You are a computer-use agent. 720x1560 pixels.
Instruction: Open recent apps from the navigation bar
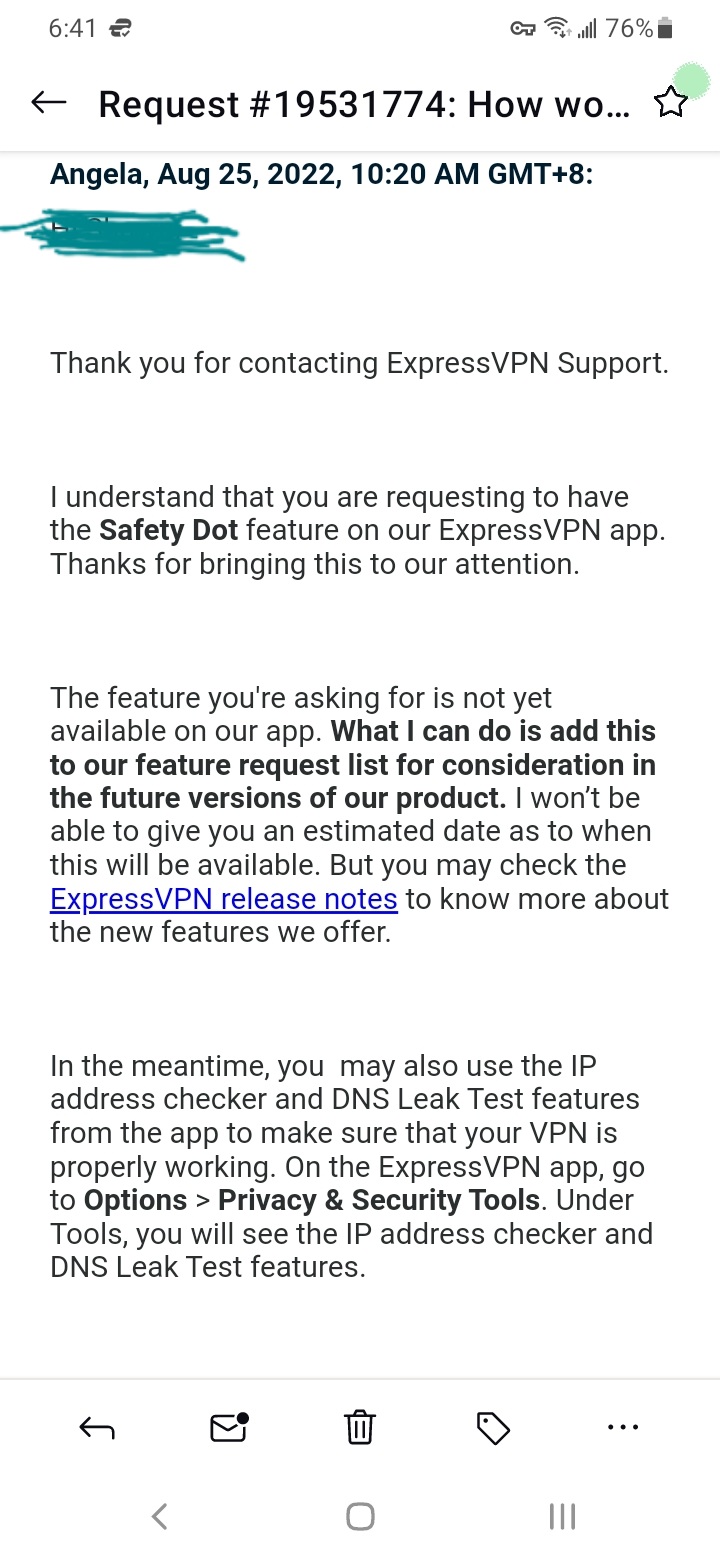pos(562,1517)
